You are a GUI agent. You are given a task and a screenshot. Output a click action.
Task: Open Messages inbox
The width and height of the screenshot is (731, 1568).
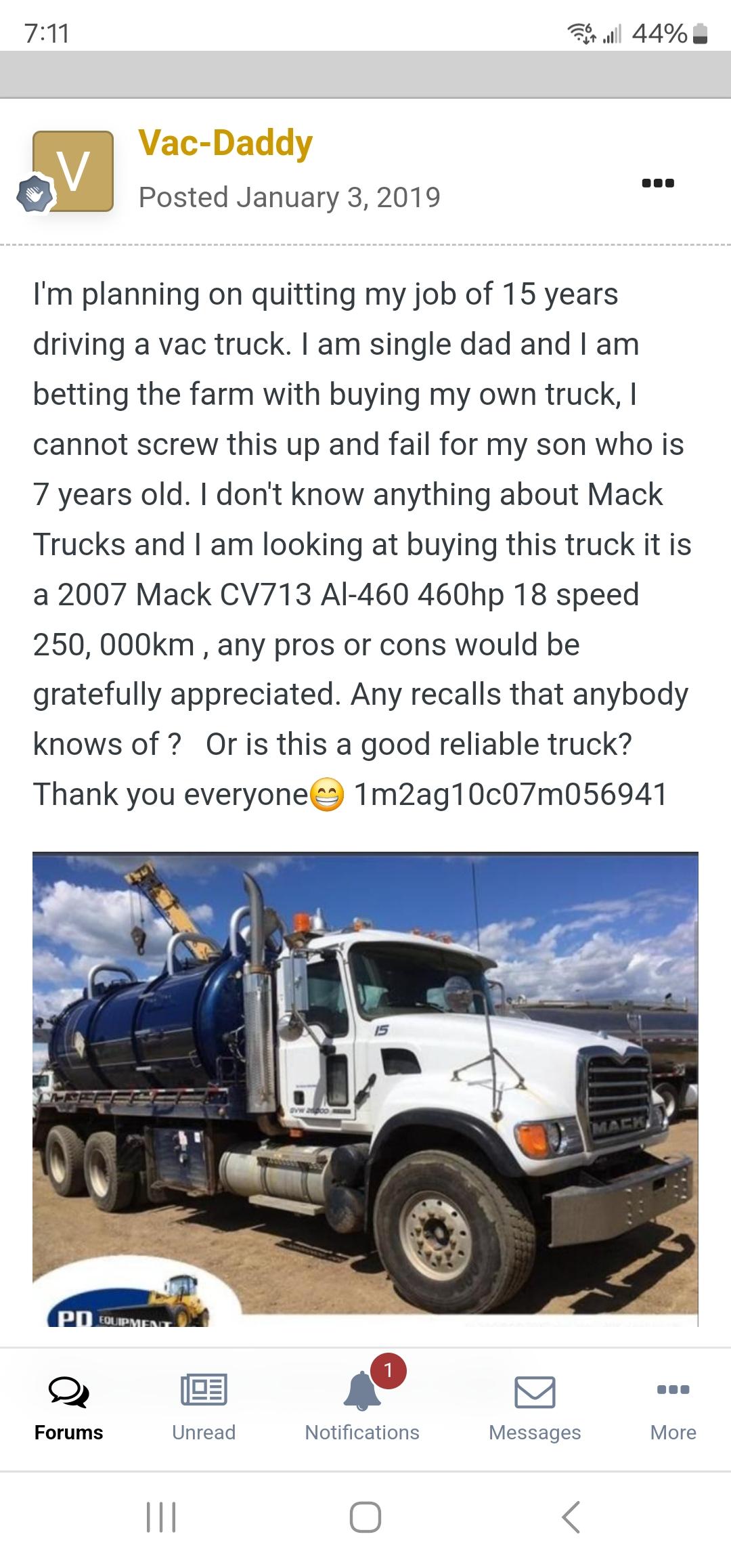pos(535,1408)
